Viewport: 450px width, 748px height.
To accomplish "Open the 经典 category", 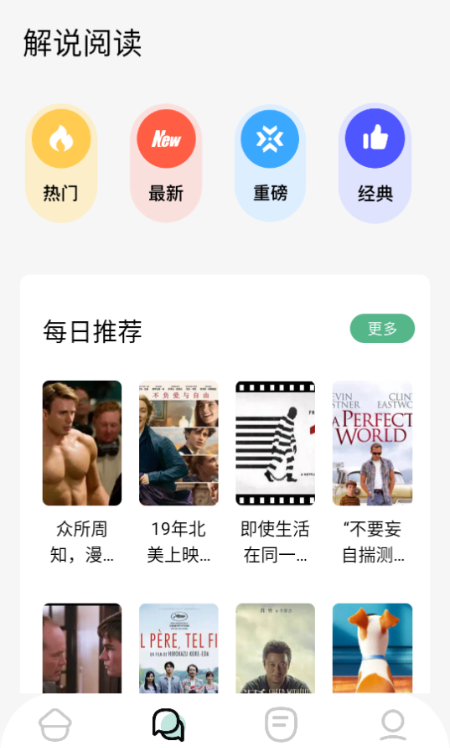I will [x=375, y=163].
